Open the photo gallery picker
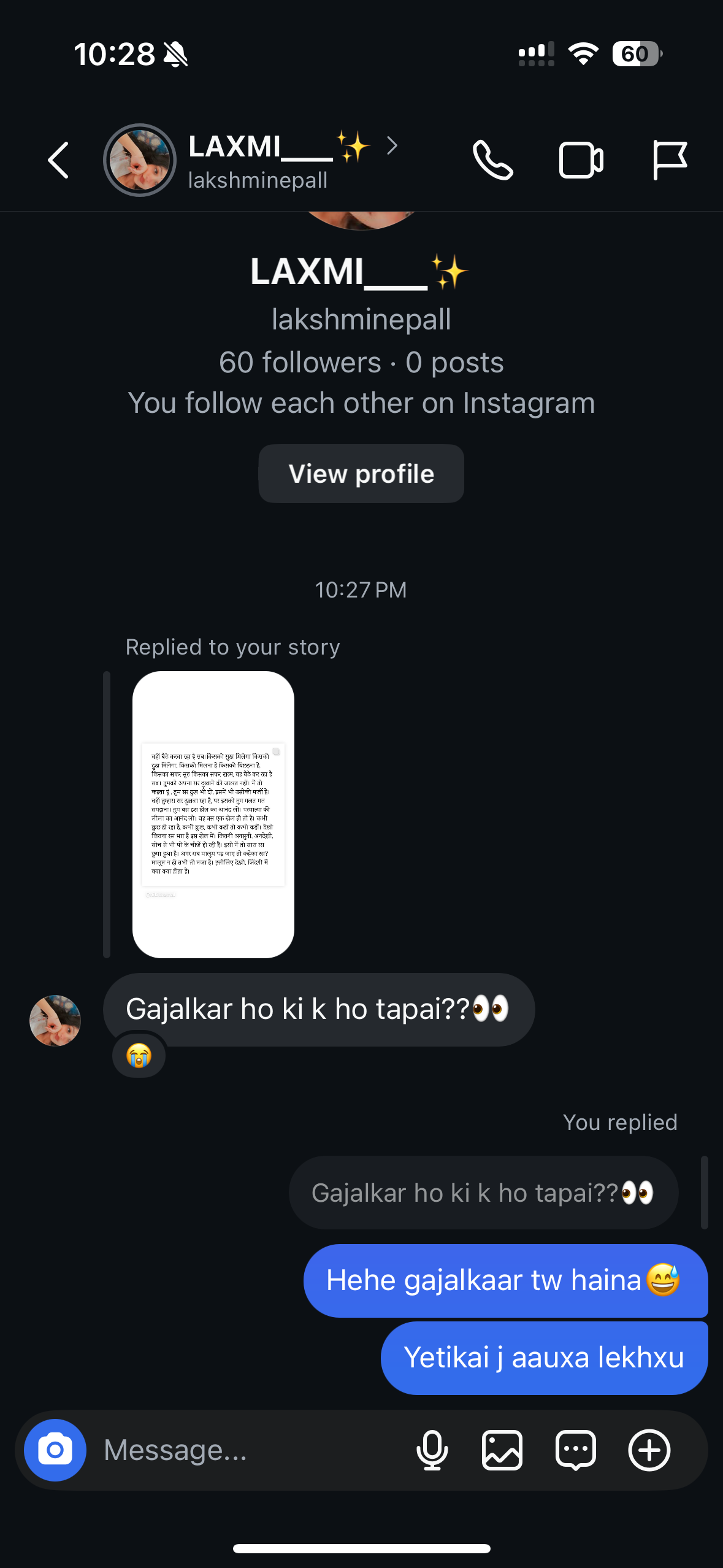 [x=502, y=1450]
